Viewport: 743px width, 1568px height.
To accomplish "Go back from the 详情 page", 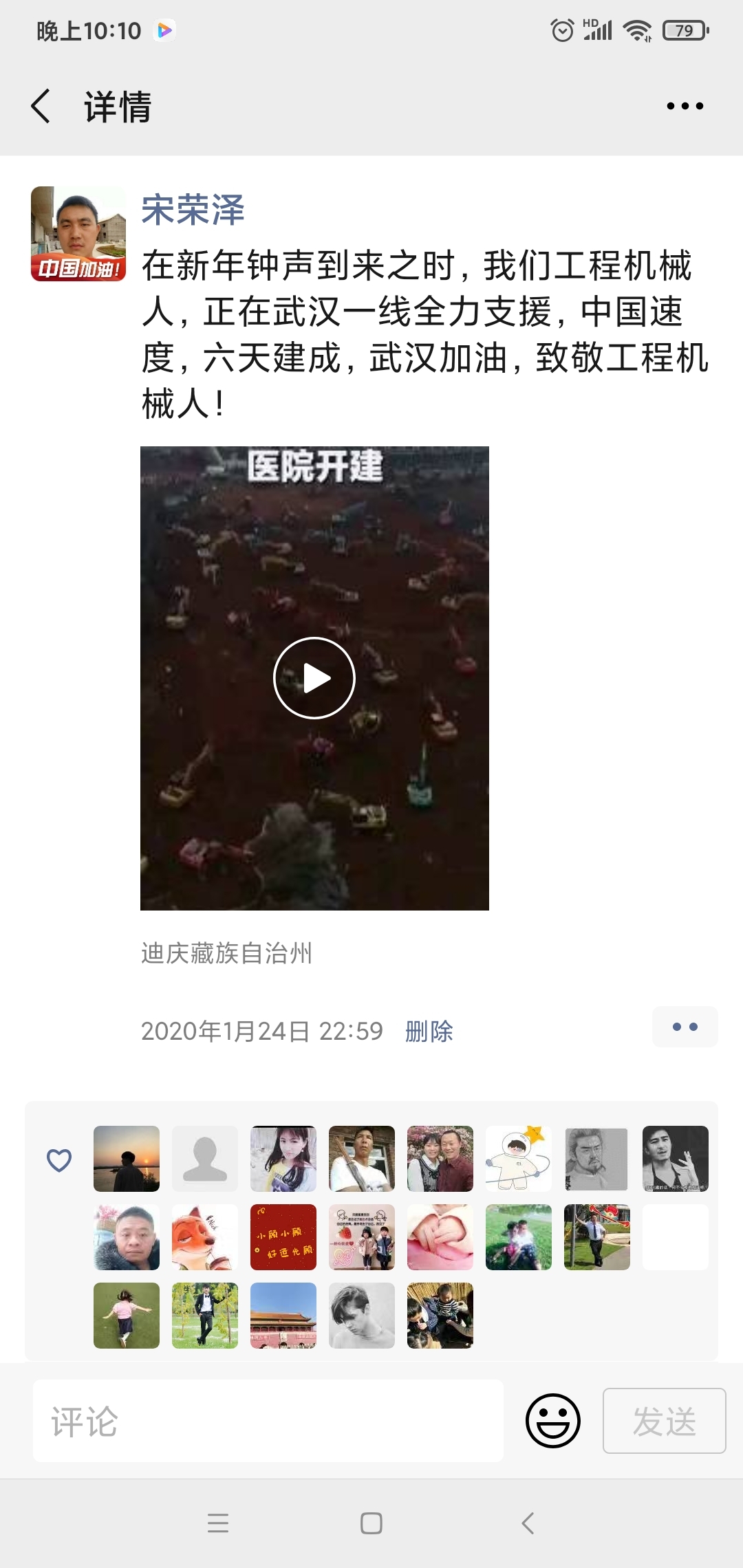I will (41, 107).
